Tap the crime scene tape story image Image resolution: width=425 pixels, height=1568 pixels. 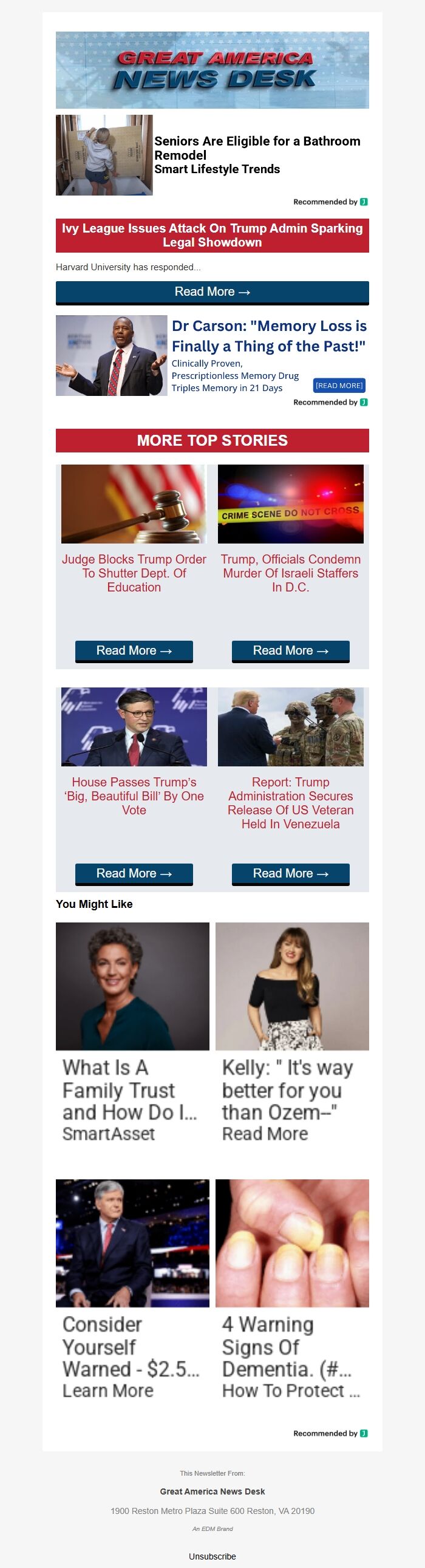point(290,504)
